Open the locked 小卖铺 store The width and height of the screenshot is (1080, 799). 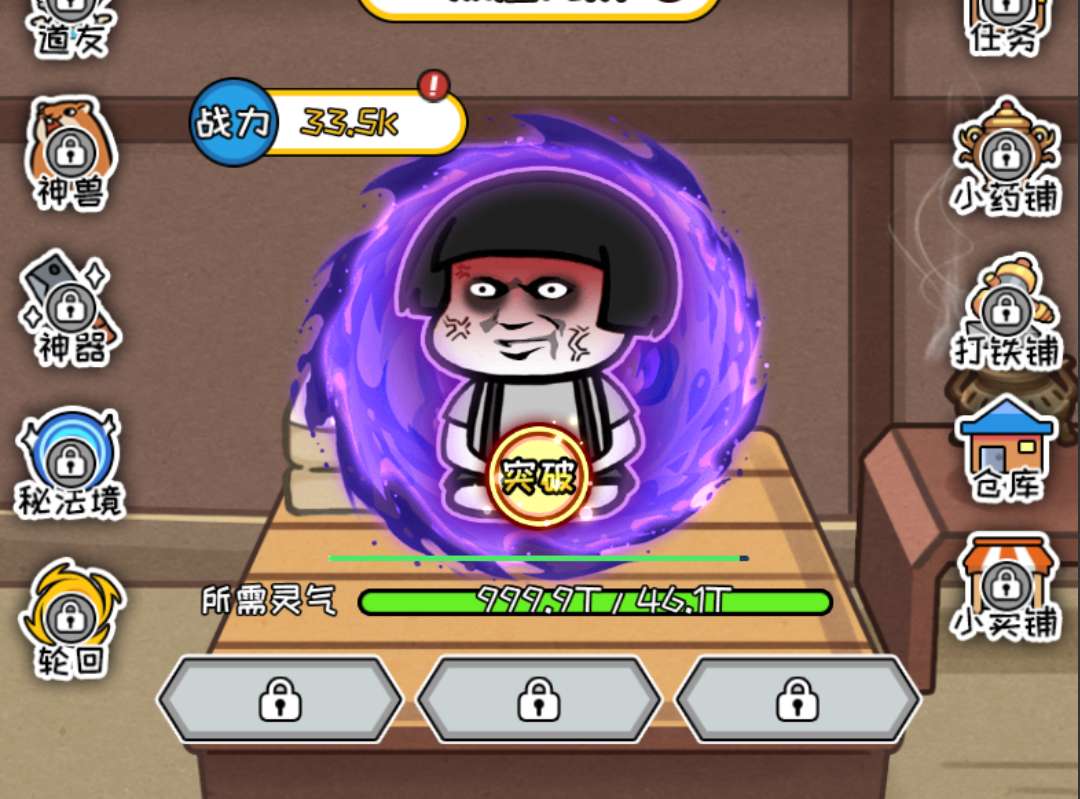click(x=1006, y=586)
